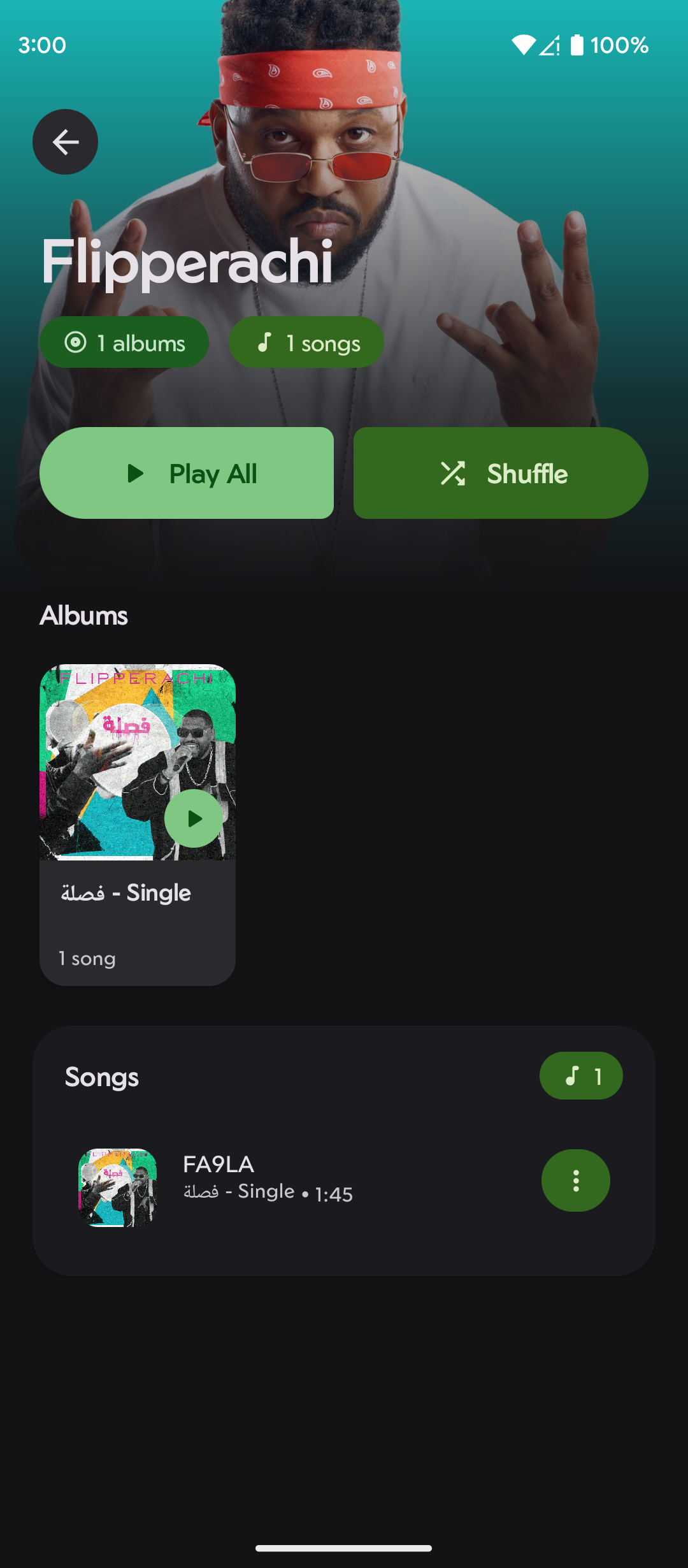Image resolution: width=688 pixels, height=1568 pixels.
Task: Open the 1 albums chip
Action: (124, 342)
